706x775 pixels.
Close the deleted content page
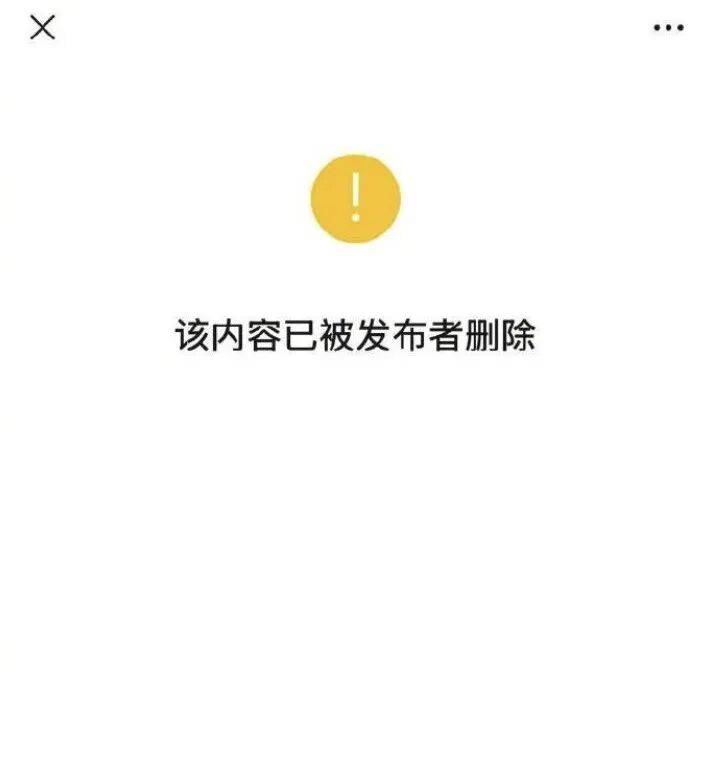[42, 28]
